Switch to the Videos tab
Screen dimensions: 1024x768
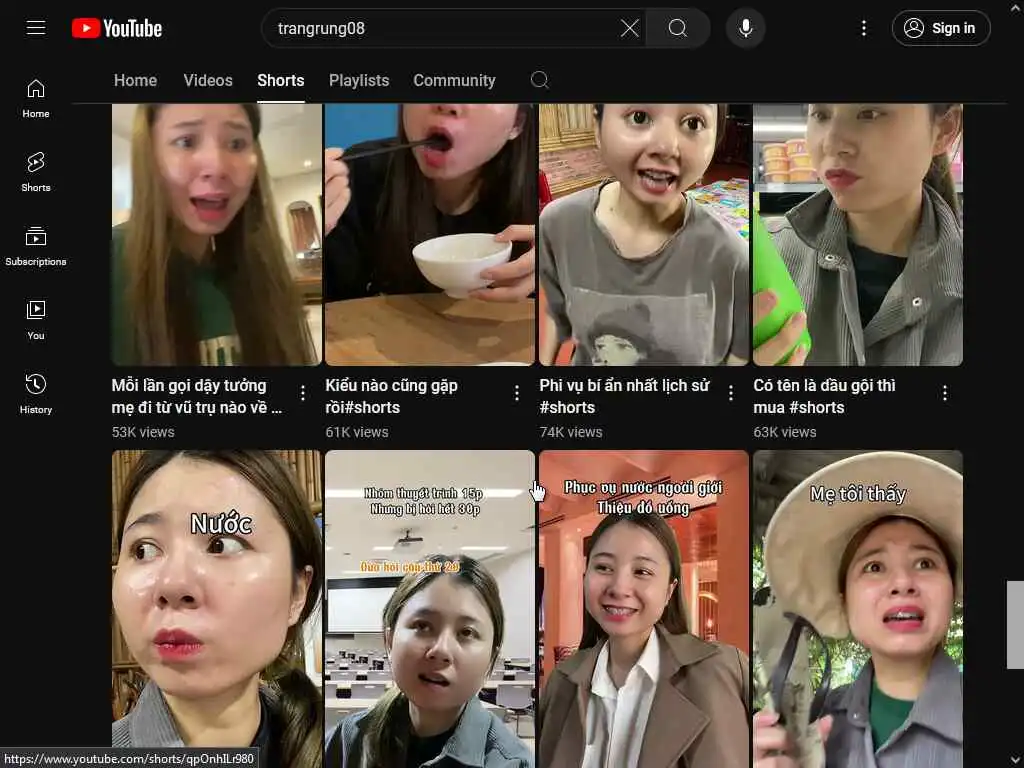click(208, 80)
